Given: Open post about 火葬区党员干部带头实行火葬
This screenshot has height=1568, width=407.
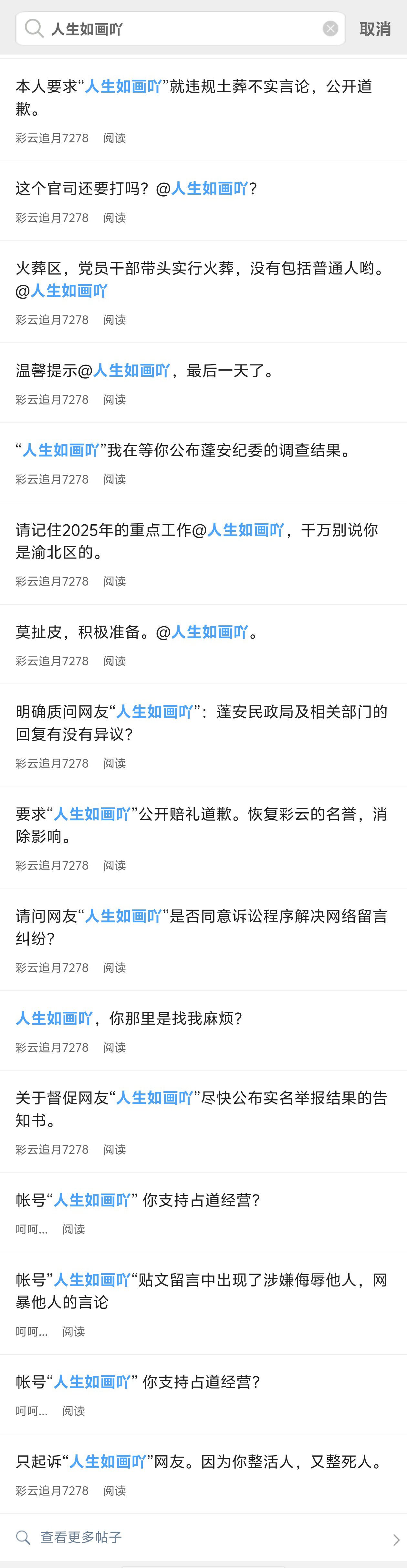Looking at the screenshot, I should coord(201,279).
